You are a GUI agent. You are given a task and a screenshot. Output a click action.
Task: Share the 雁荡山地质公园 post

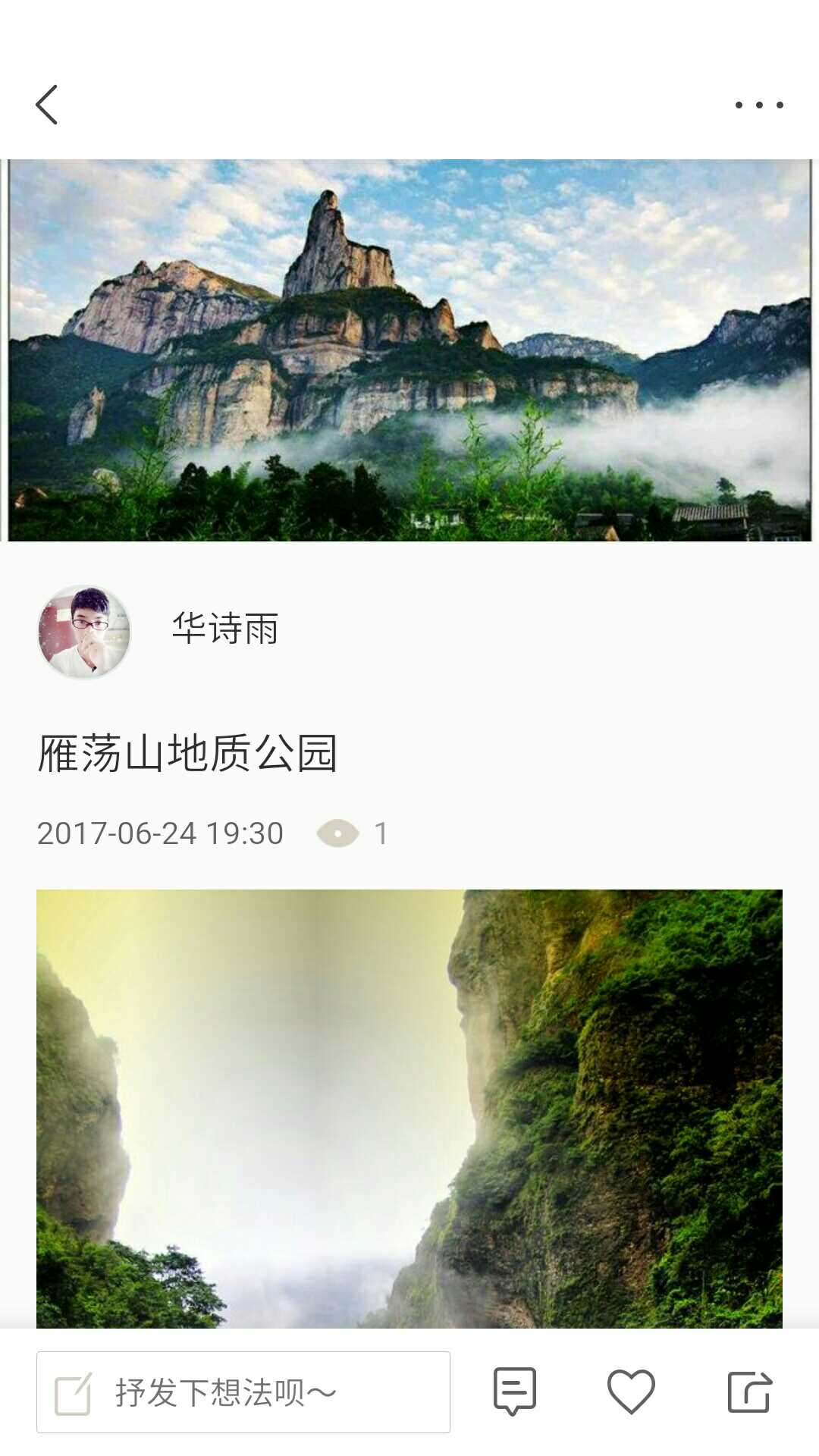(x=749, y=1392)
